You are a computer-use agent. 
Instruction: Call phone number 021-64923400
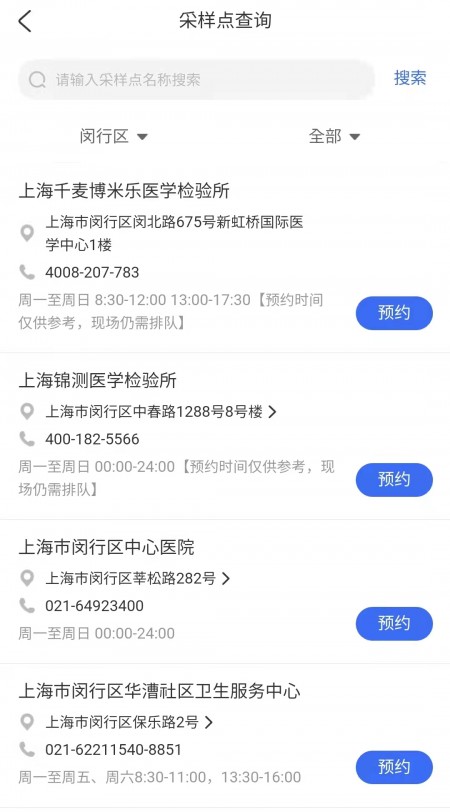tap(94, 606)
